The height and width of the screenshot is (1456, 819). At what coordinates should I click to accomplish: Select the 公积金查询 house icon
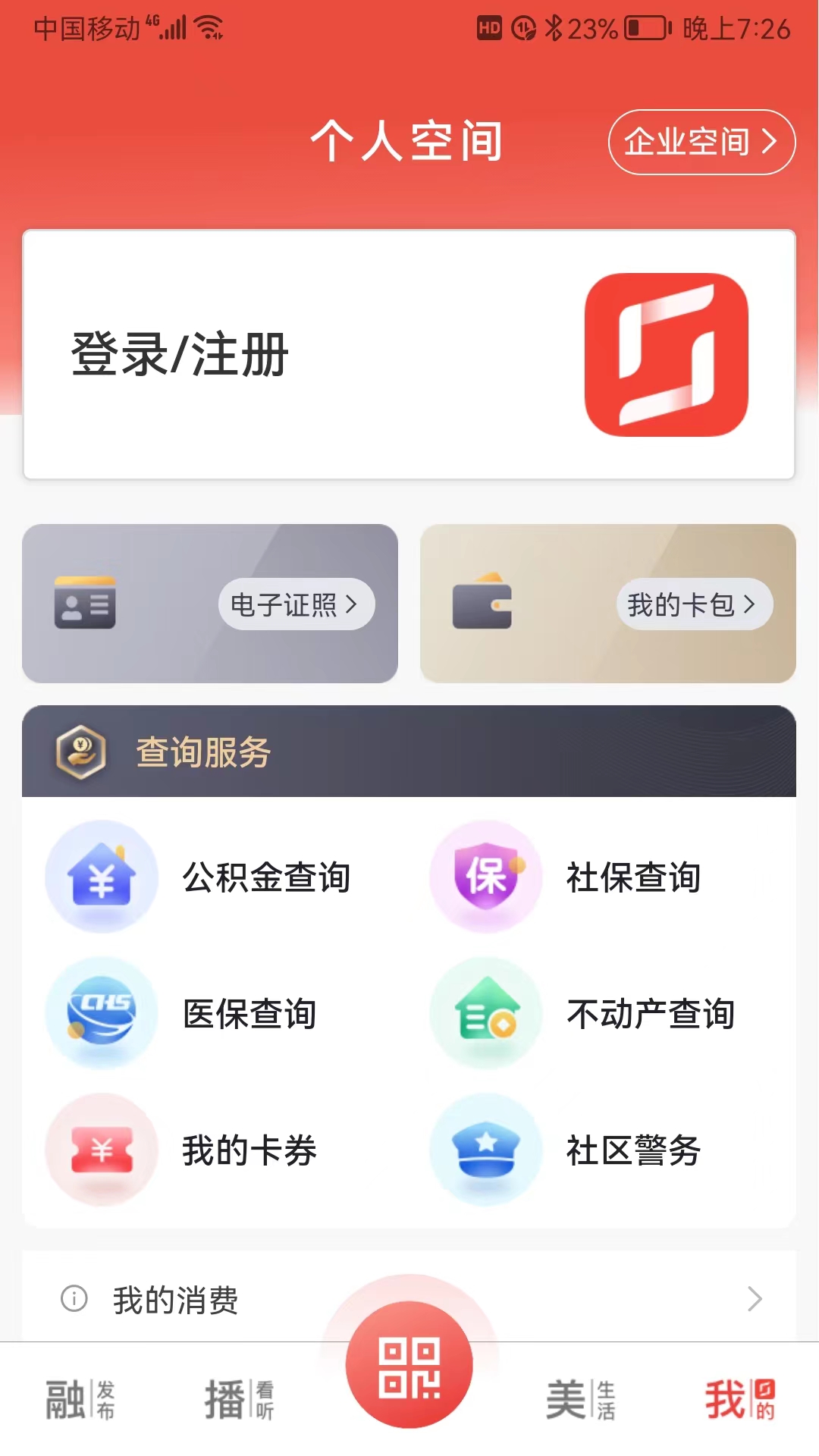pos(102,877)
